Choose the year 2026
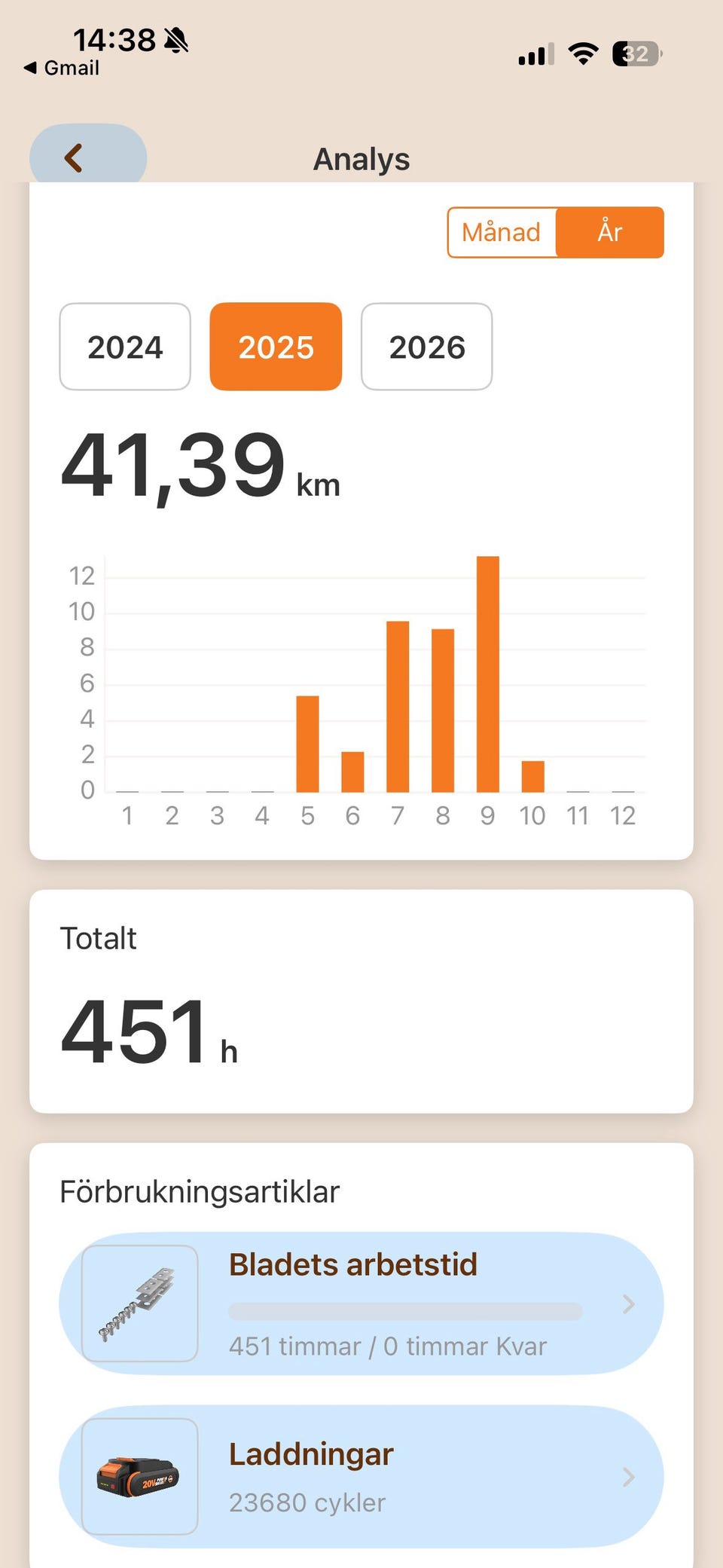723x1568 pixels. point(426,347)
